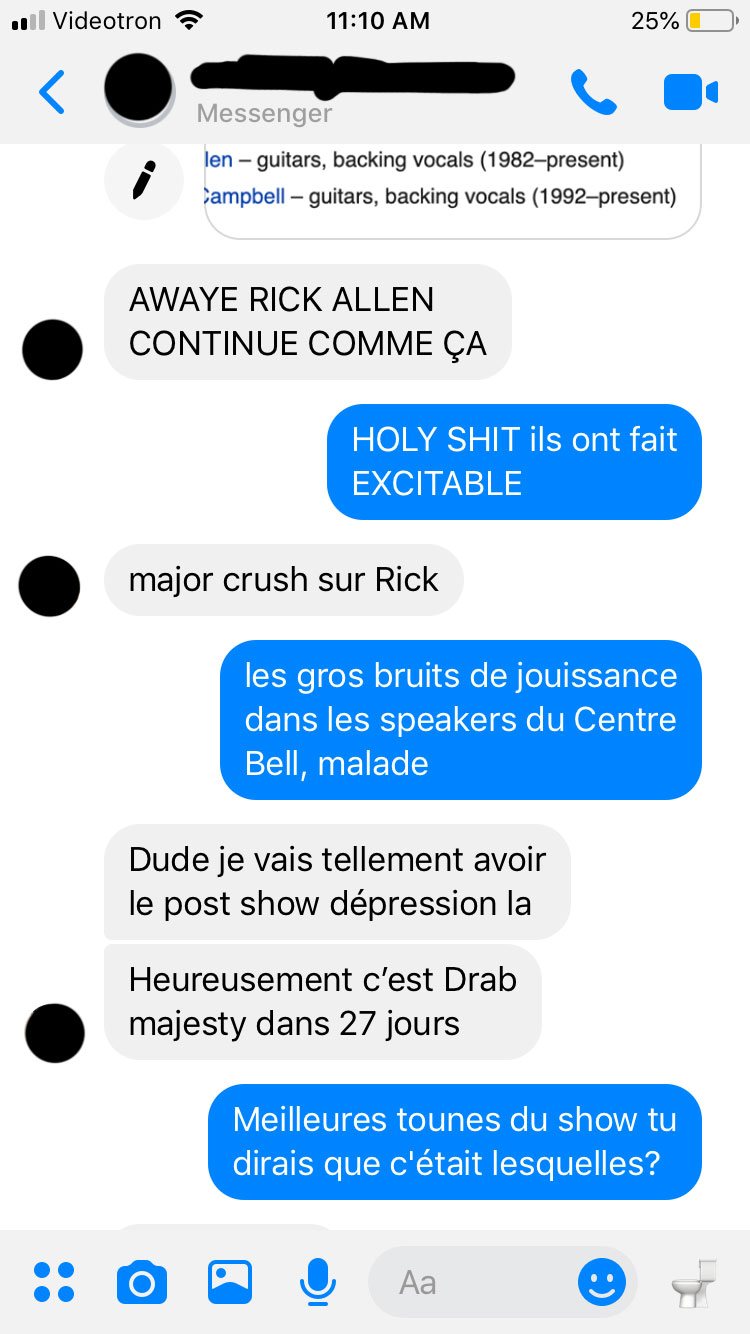Start a voice call

click(x=593, y=92)
